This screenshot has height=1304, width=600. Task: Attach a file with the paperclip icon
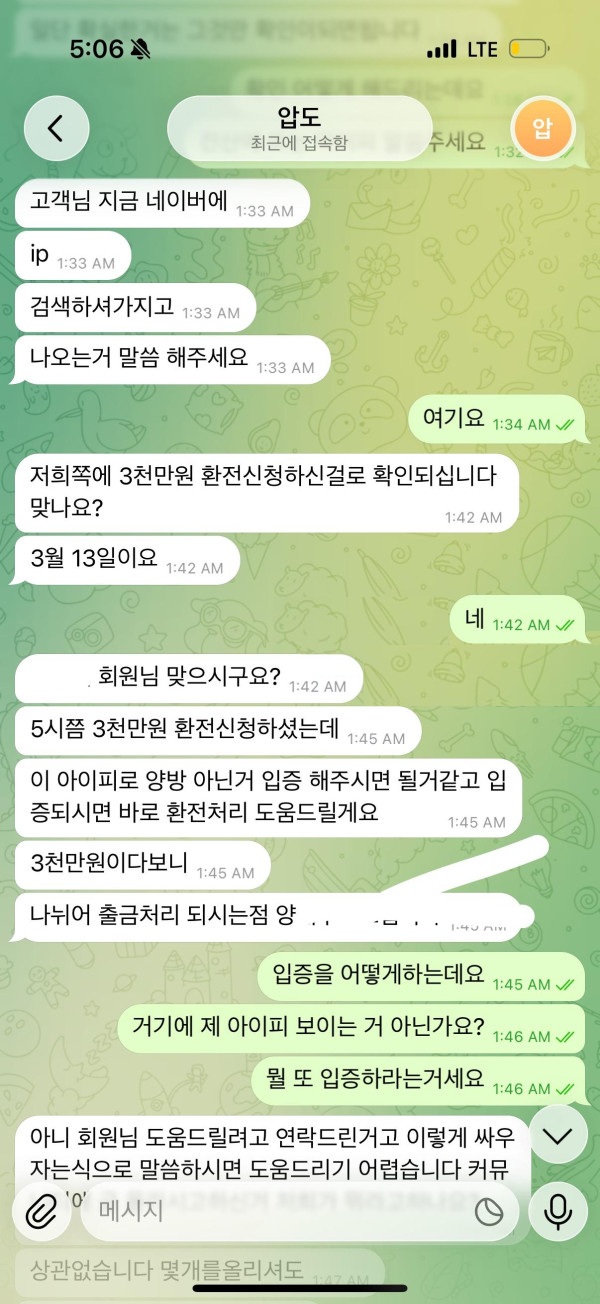(x=41, y=1211)
